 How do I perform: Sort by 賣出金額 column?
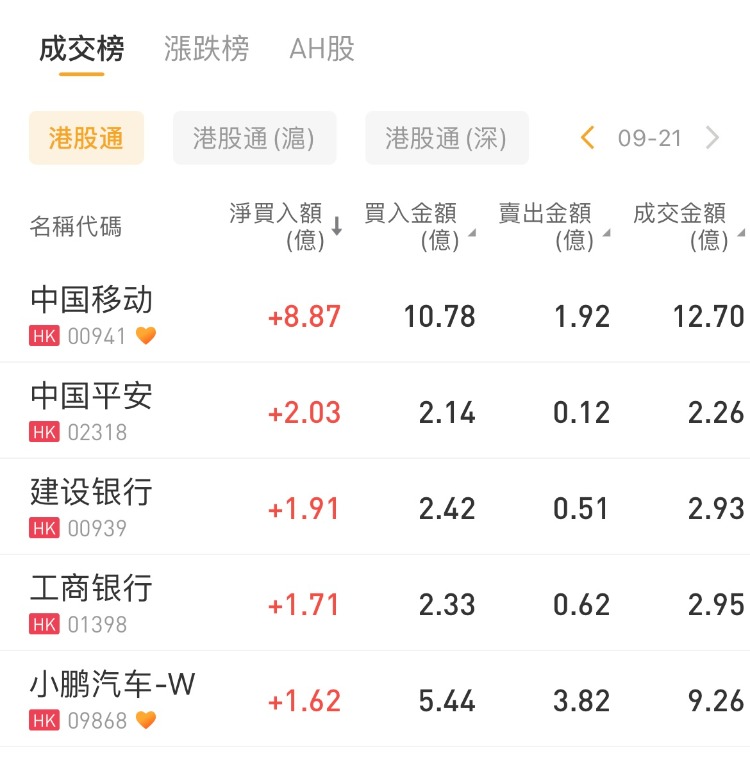click(x=550, y=226)
